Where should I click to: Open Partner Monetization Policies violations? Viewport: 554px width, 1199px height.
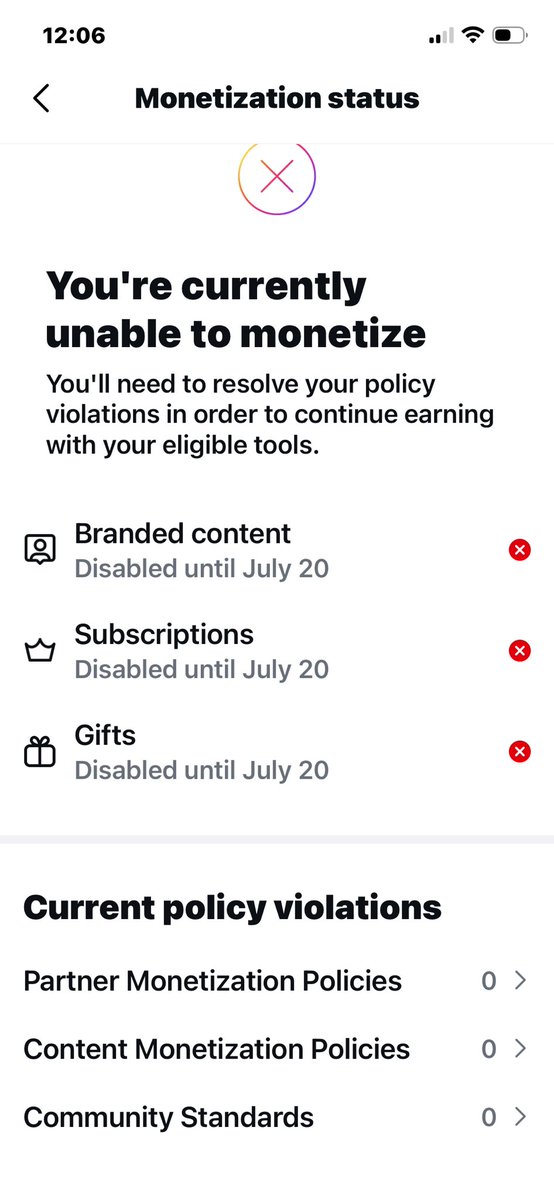point(277,980)
